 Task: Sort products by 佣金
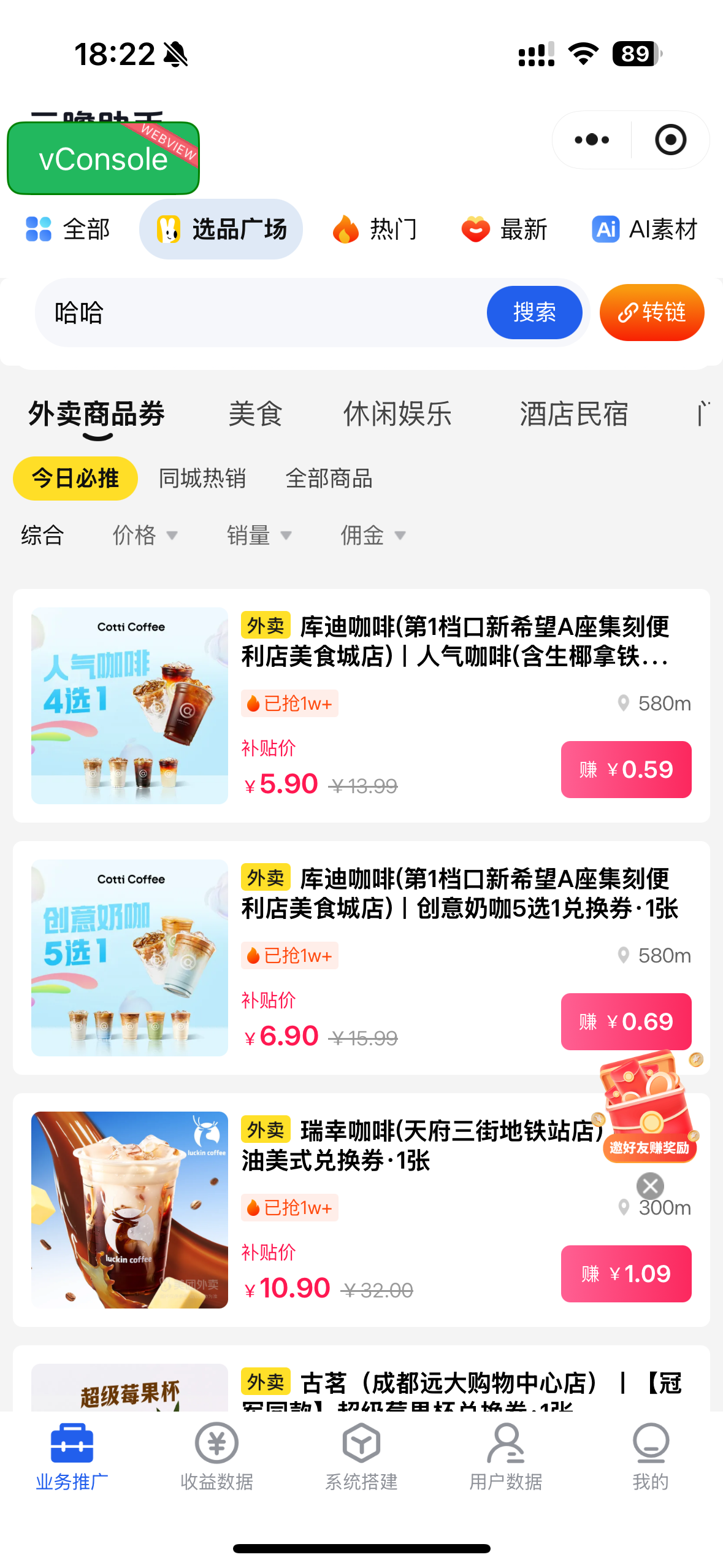pyautogui.click(x=373, y=535)
